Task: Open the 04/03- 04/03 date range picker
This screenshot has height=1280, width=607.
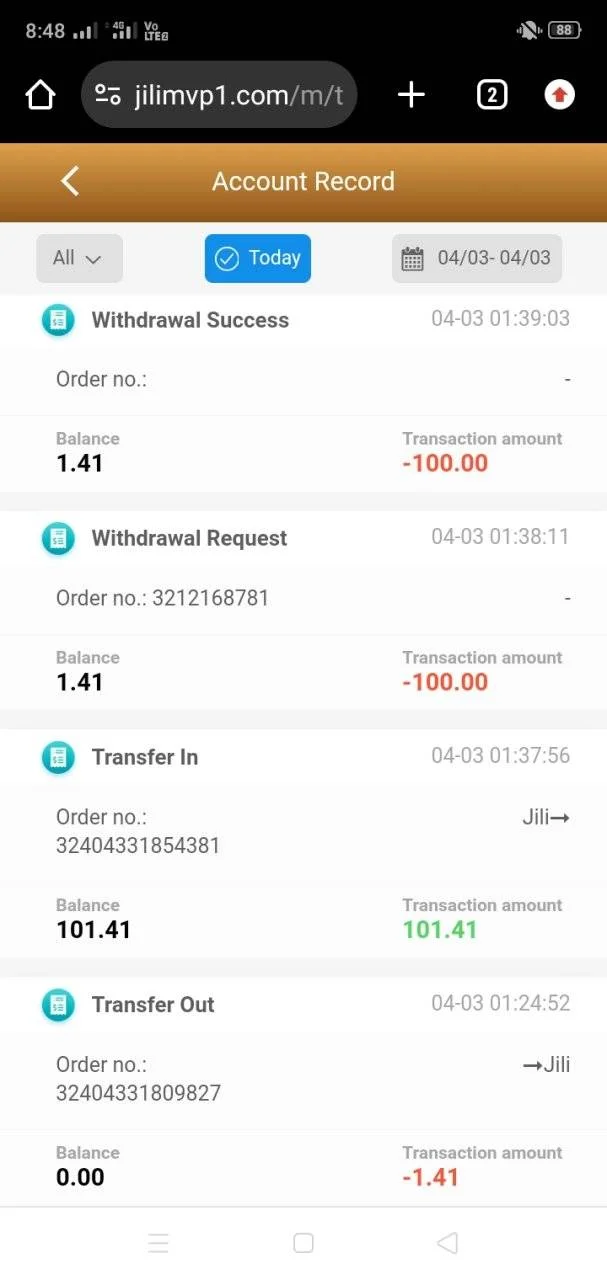Action: point(477,258)
